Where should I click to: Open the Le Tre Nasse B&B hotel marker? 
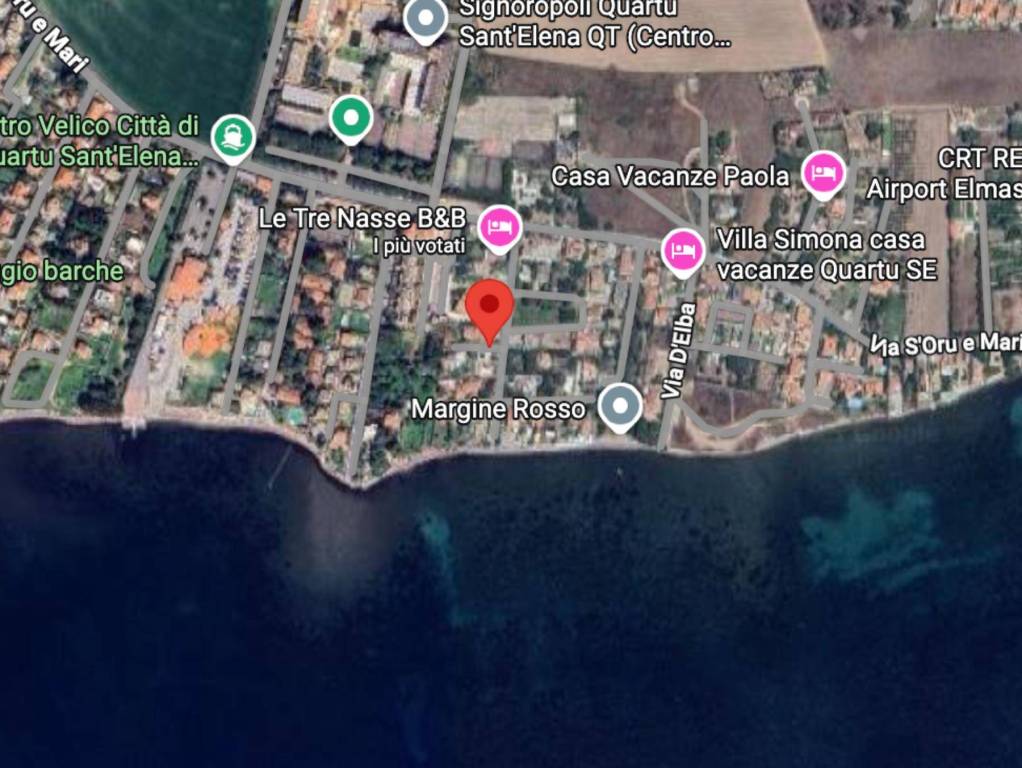click(x=499, y=228)
